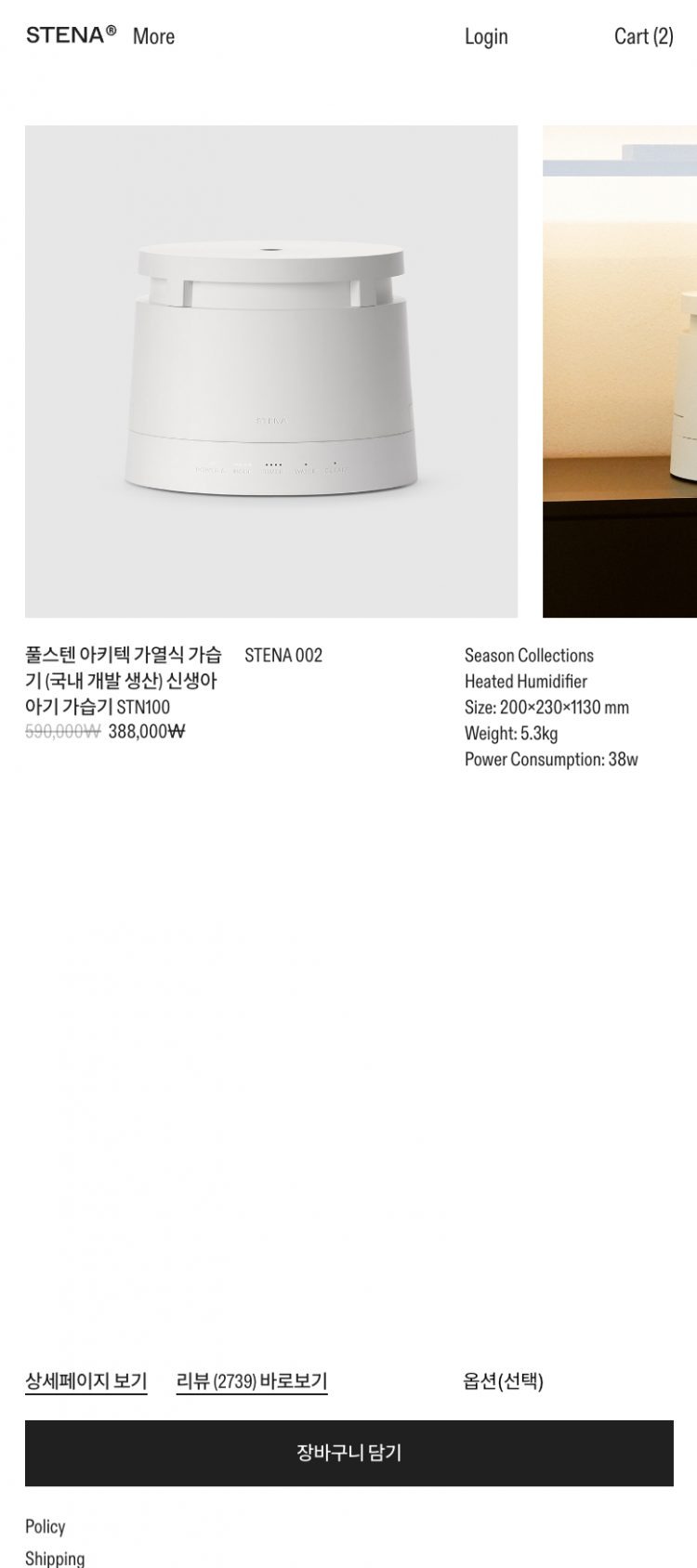Open the Login page

coord(486,36)
